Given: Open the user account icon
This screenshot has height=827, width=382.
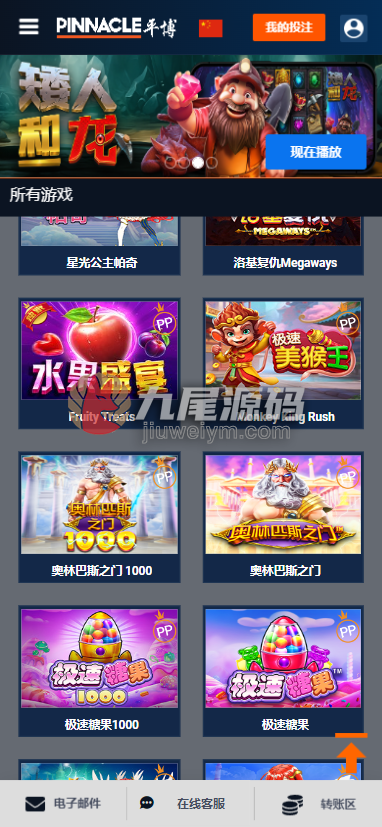Looking at the screenshot, I should (354, 27).
